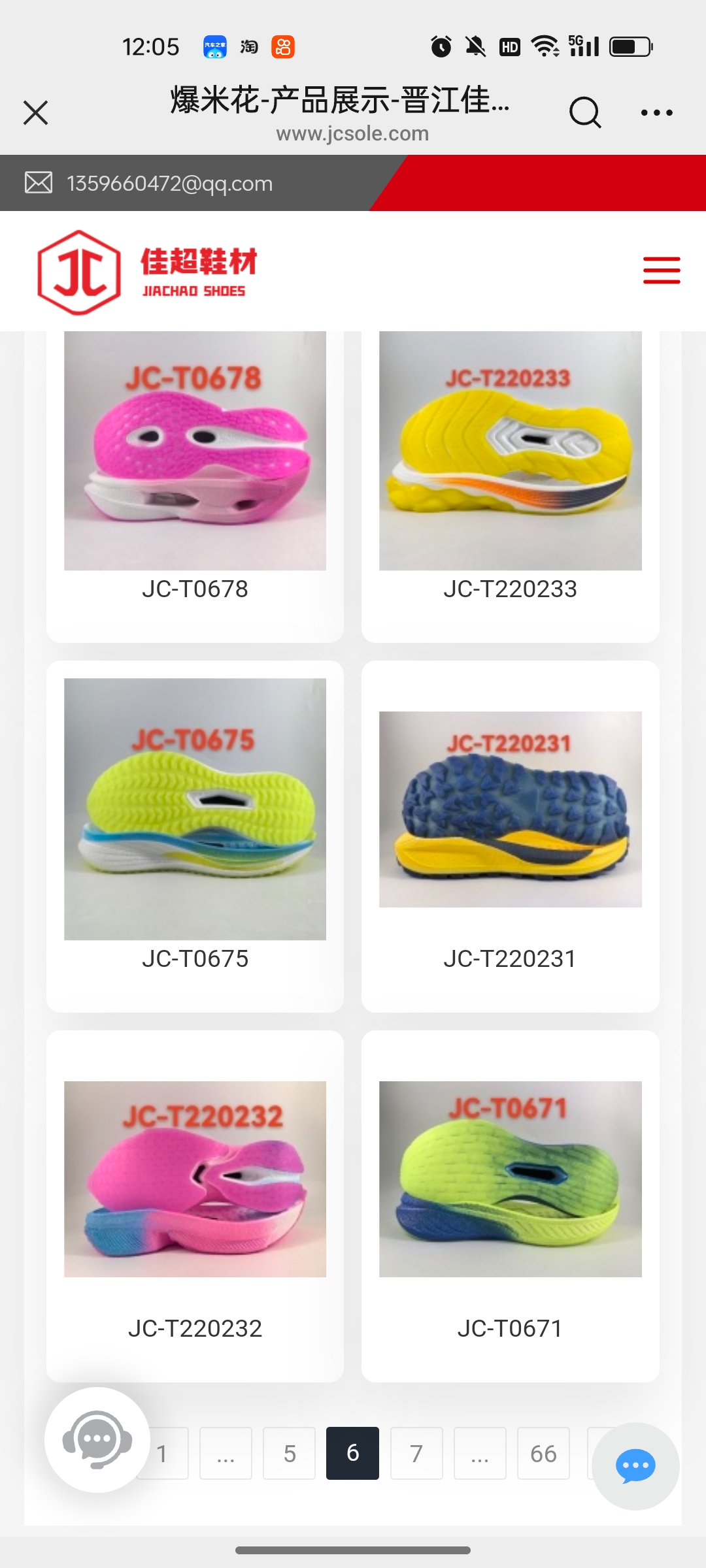Go to page 5
Viewport: 706px width, 1568px height.
pos(289,1453)
